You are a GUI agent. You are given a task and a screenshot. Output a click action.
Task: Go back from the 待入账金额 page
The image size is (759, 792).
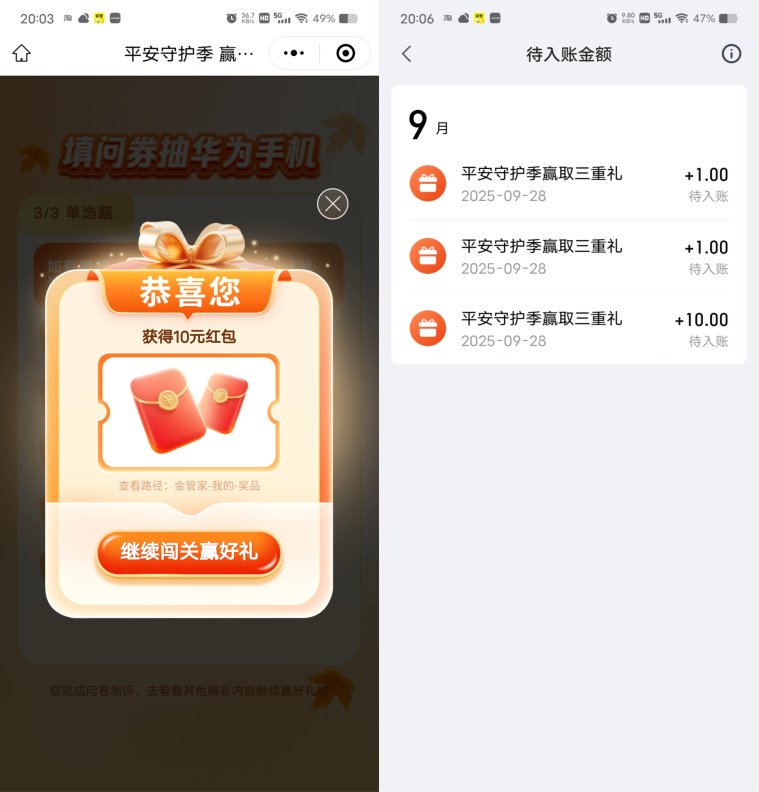(407, 54)
